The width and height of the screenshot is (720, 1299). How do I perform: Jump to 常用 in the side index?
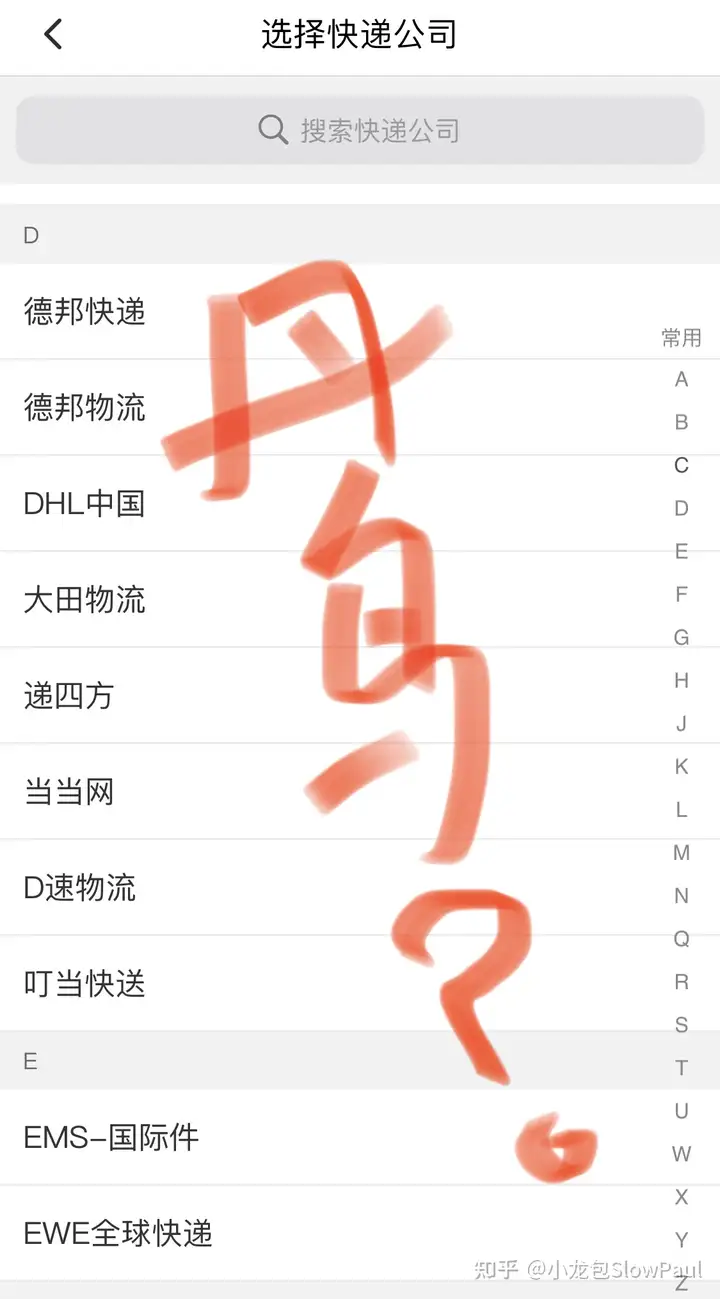coord(681,338)
